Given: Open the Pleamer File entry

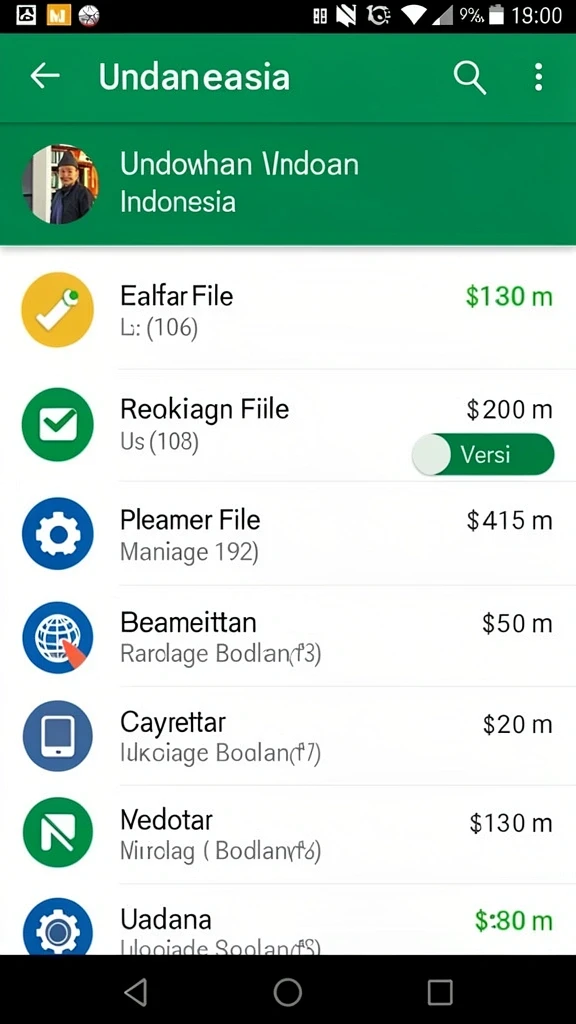Looking at the screenshot, I should 288,534.
